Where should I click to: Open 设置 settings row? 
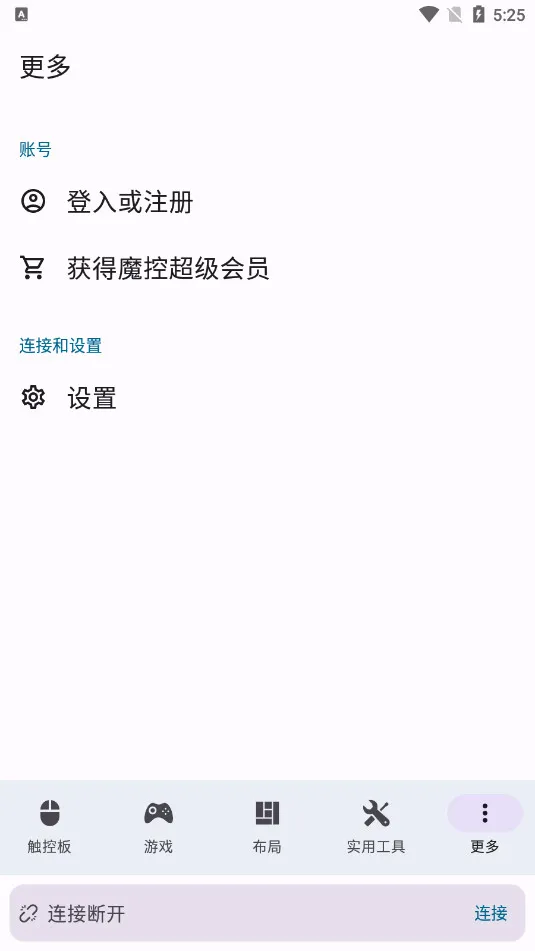[x=268, y=398]
